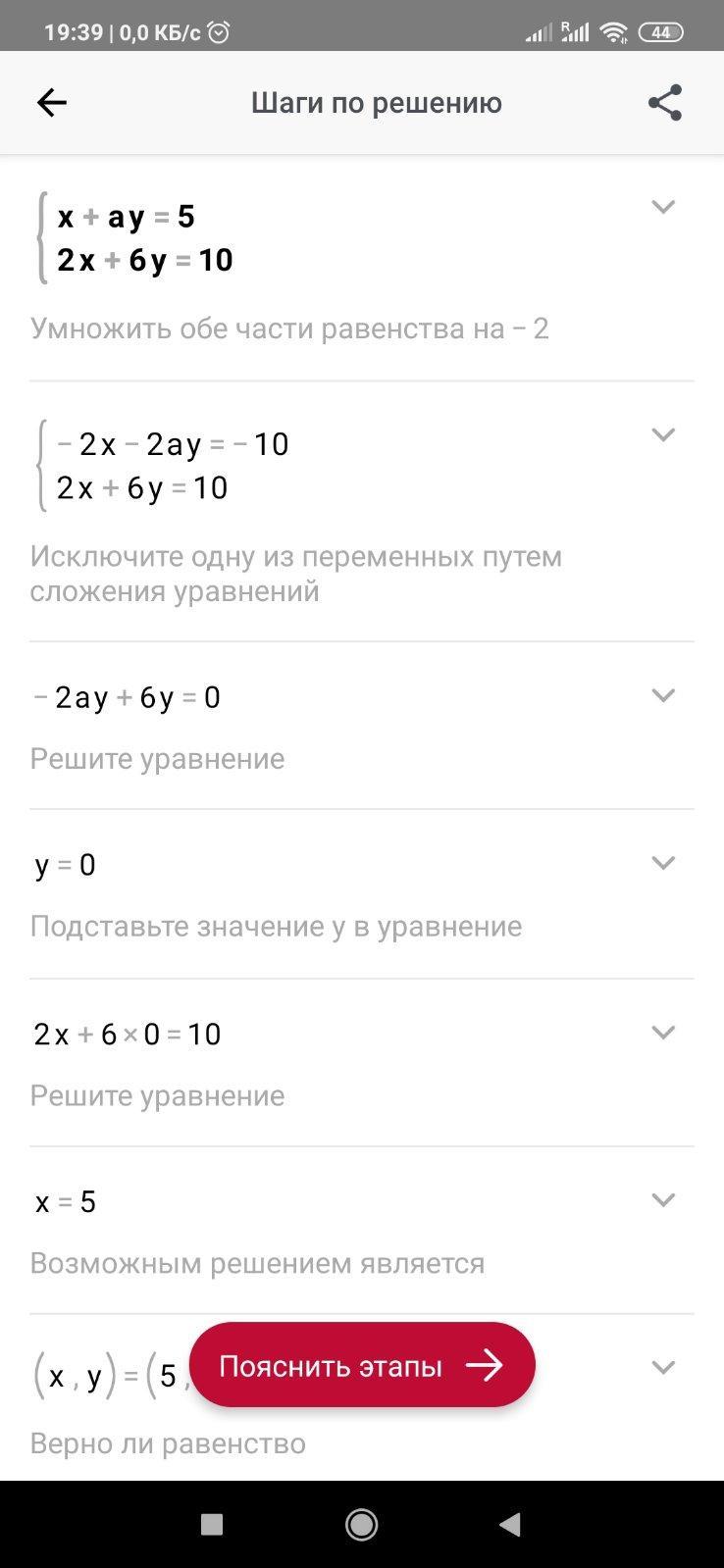The width and height of the screenshot is (724, 1568).
Task: Expand the step with x + ay = 5
Action: tap(663, 207)
